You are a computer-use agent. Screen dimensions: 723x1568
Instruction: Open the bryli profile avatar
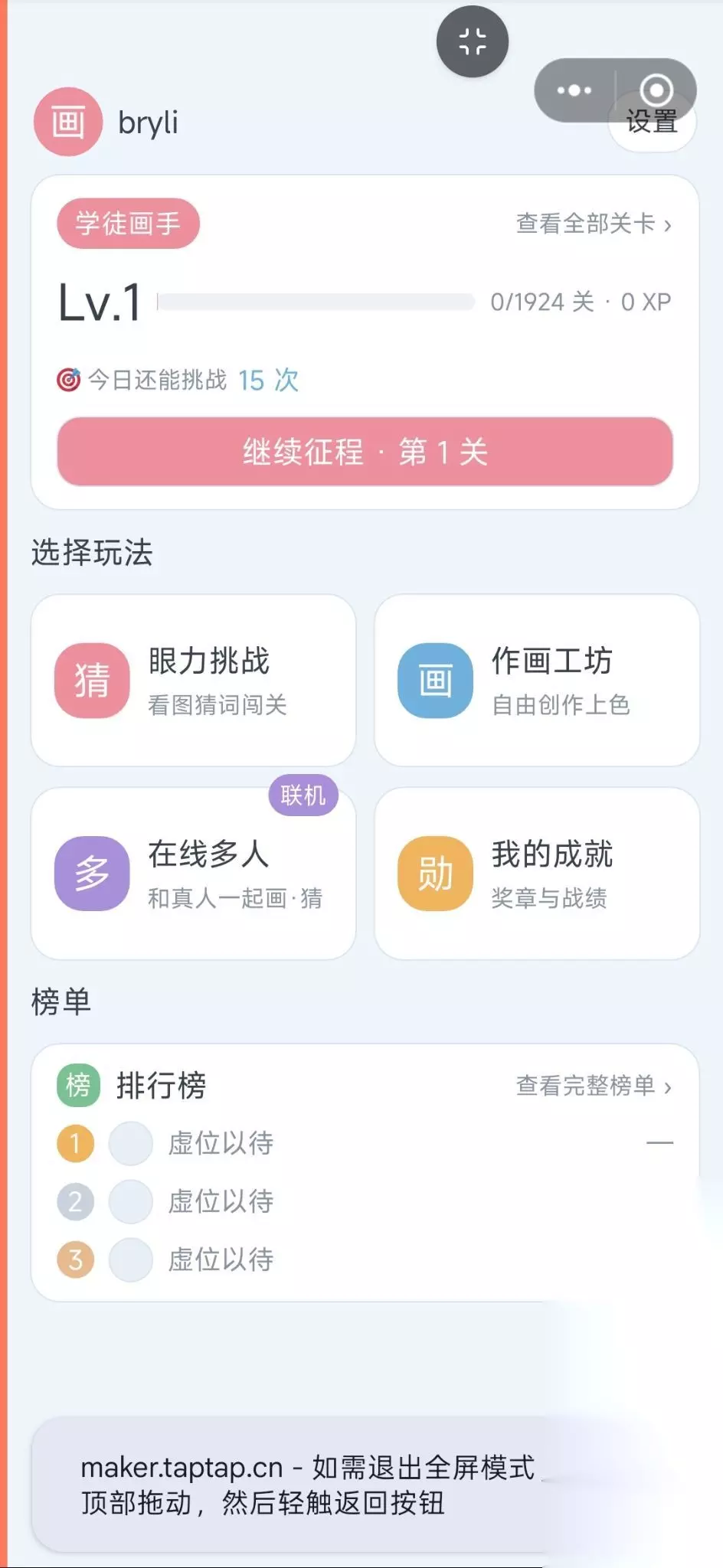(x=68, y=122)
